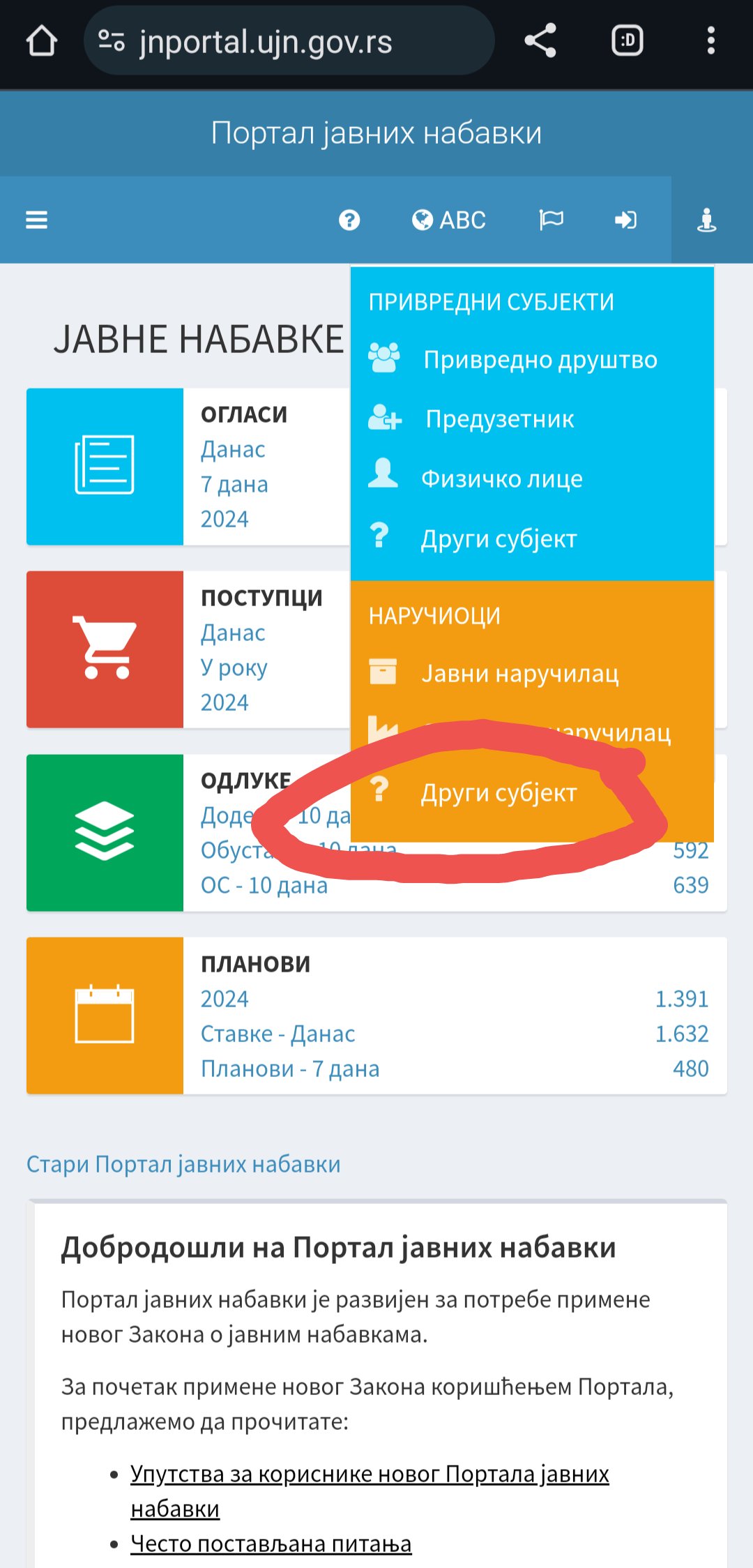Choose Предузетник registration option
The width and height of the screenshot is (753, 1568).
coord(499,419)
